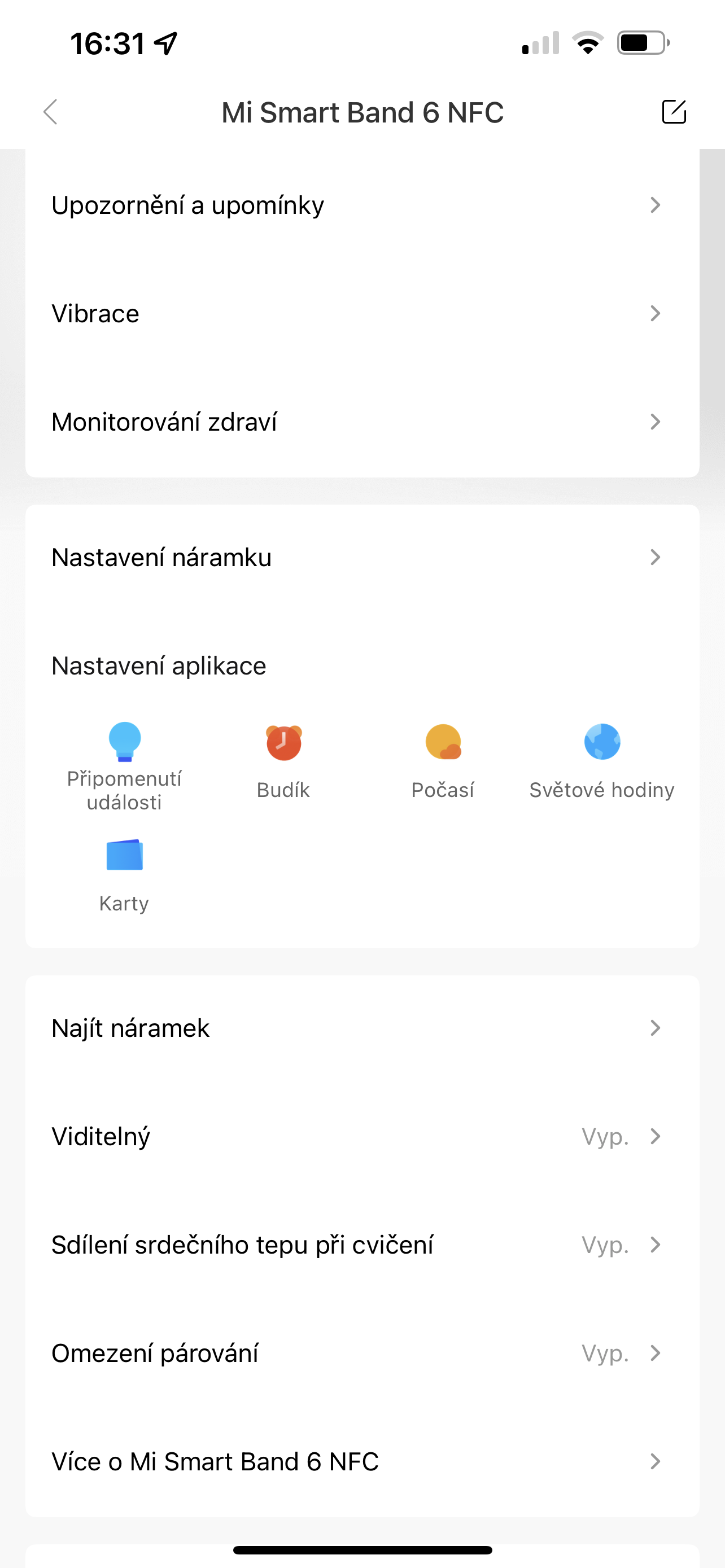
Task: Open the Viditelný setting
Action: tap(361, 1136)
